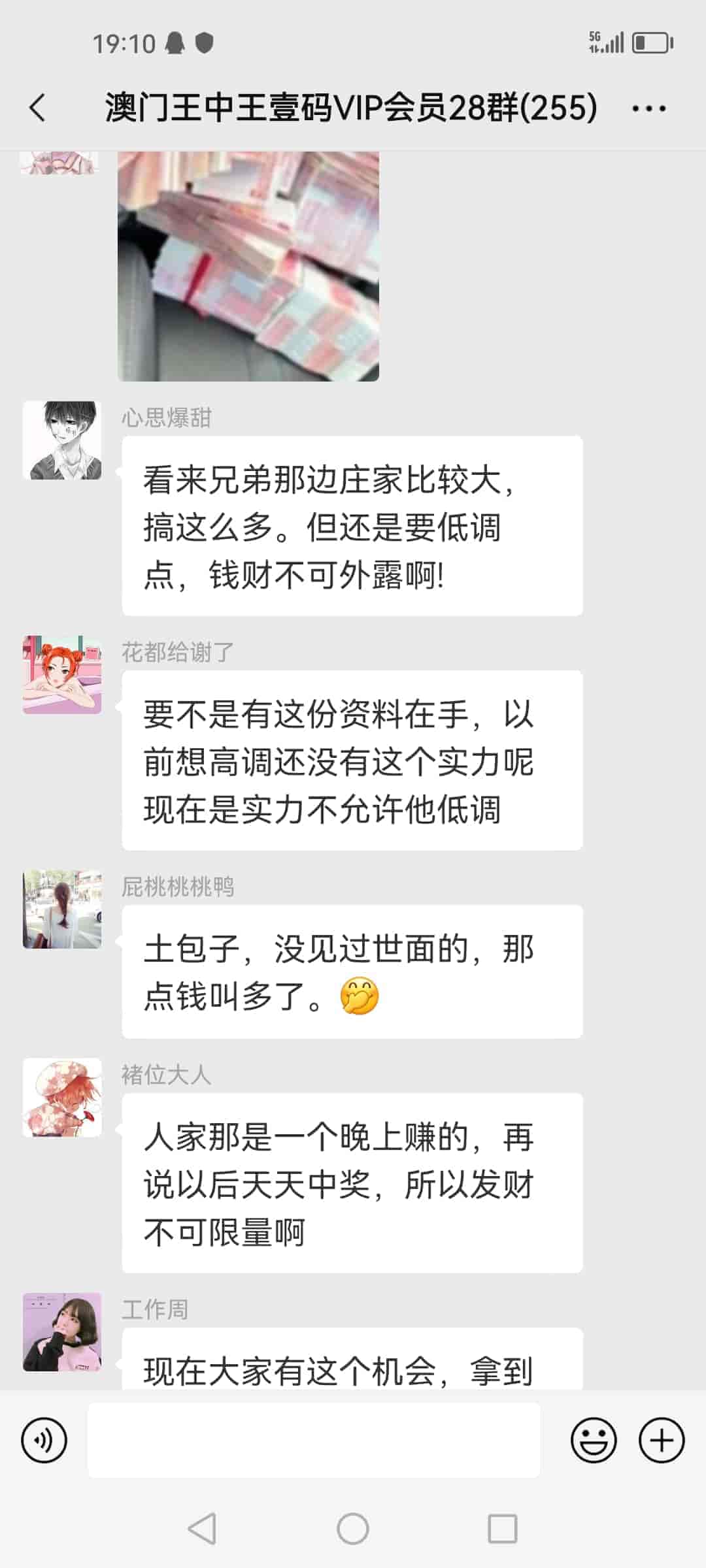Go back from the group chat
Viewport: 706px width, 1568px height.
coord(38,108)
